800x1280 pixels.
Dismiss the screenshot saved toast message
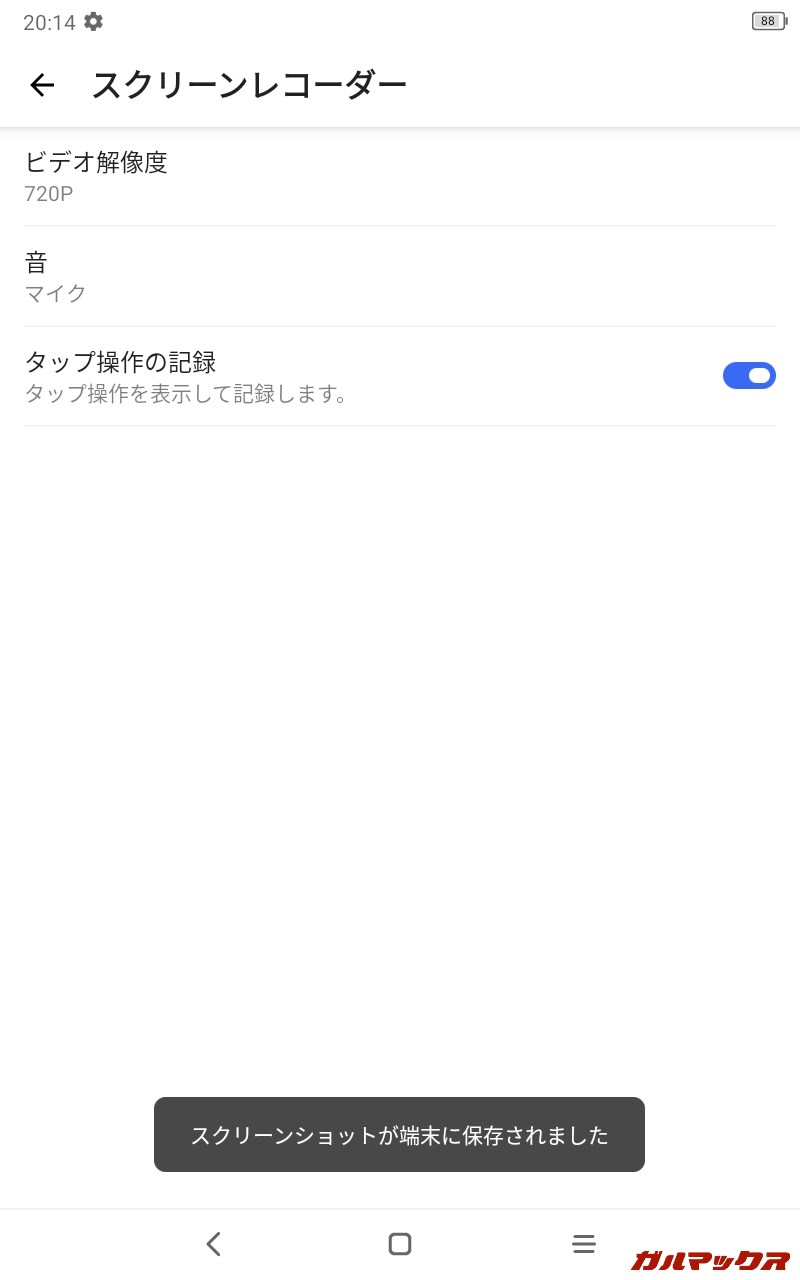point(400,1134)
